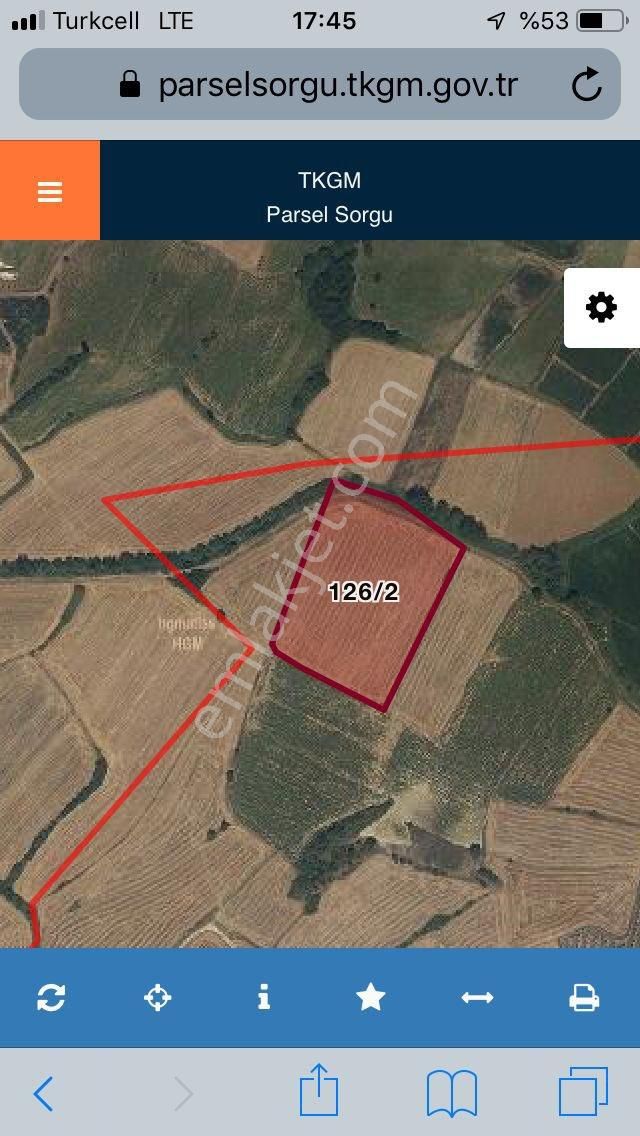Open map settings gear

(x=601, y=307)
